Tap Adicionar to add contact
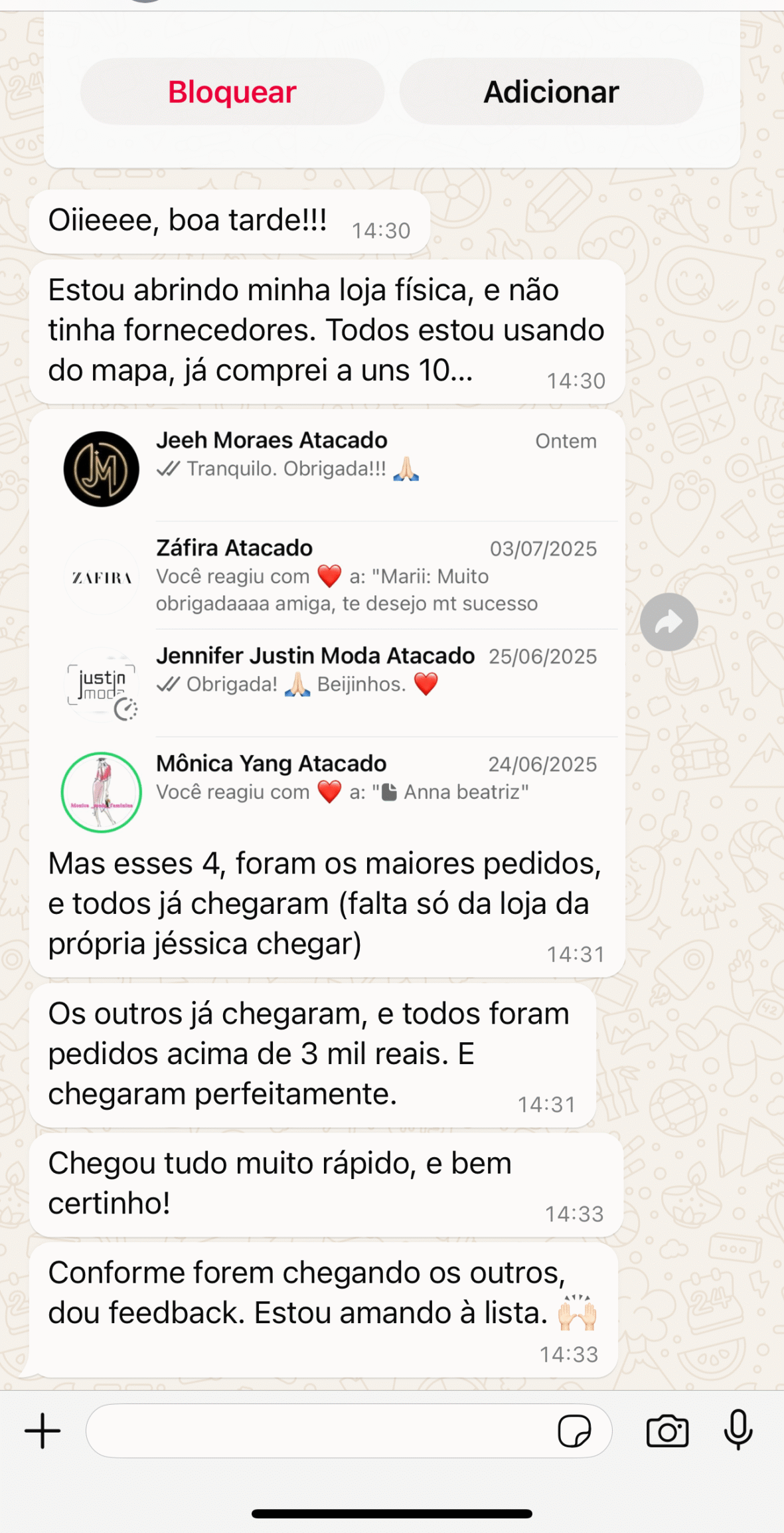Image resolution: width=784 pixels, height=1533 pixels. [550, 92]
